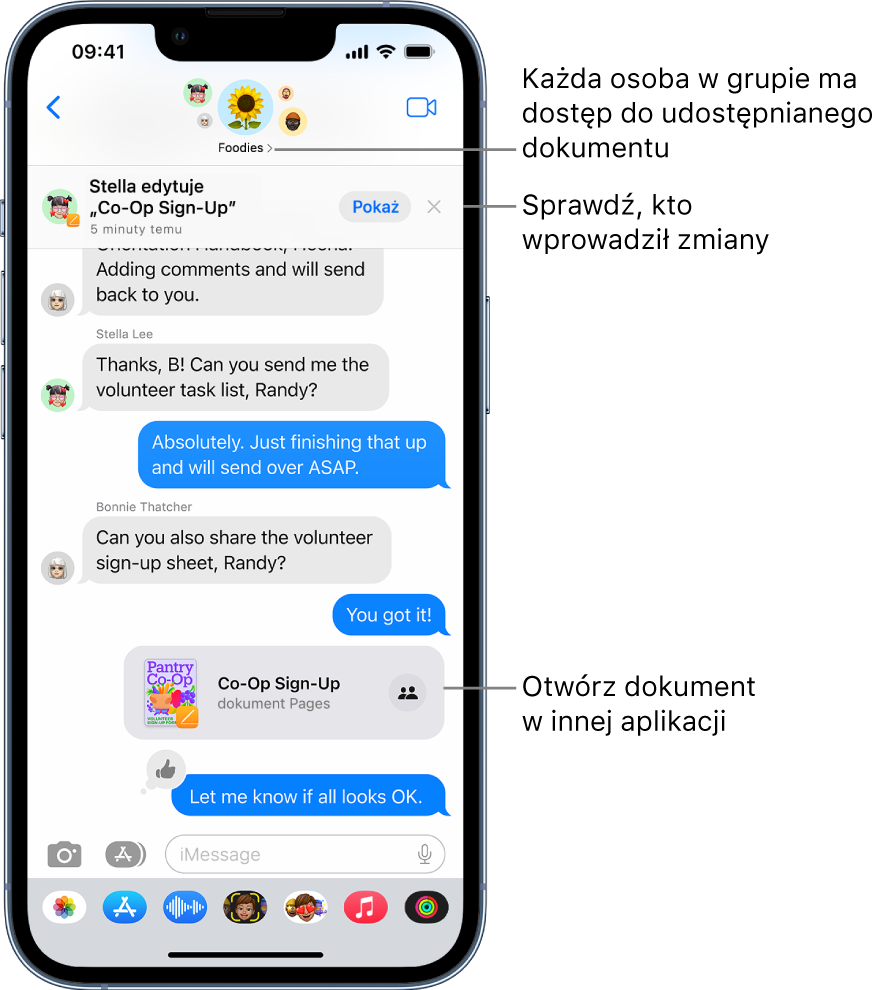Toggle the iMessage apps drawer button

point(125,855)
